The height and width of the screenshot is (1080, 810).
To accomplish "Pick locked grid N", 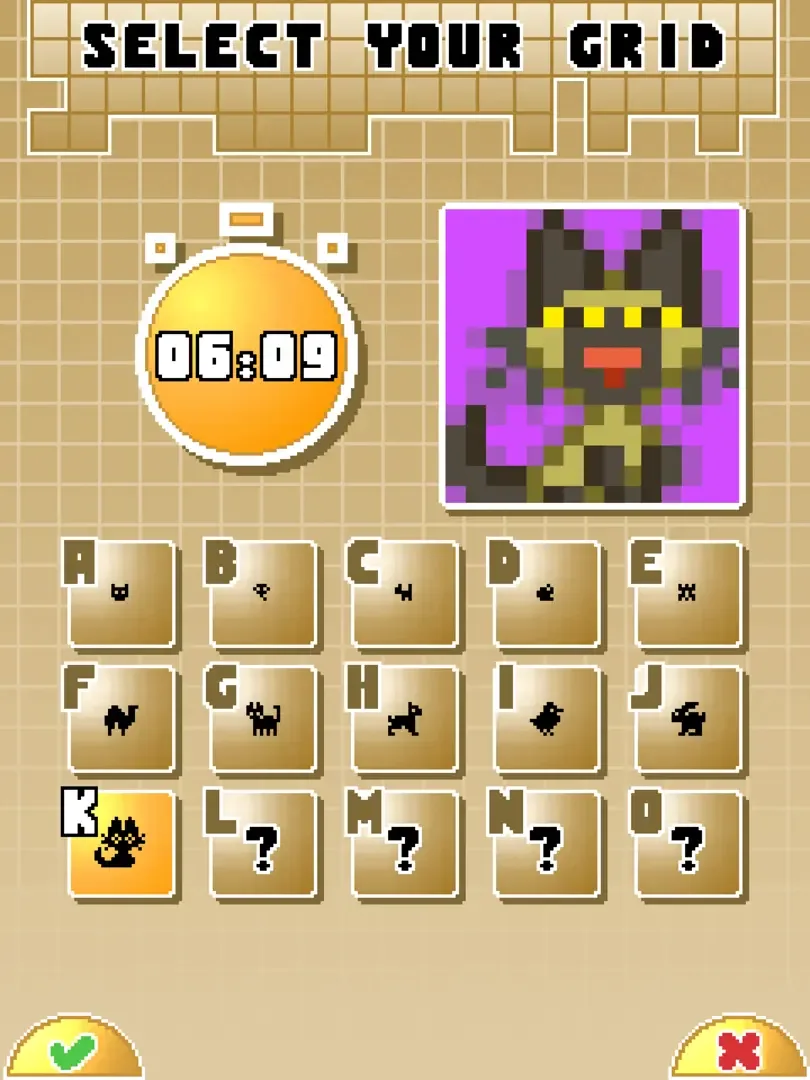I will coord(547,844).
